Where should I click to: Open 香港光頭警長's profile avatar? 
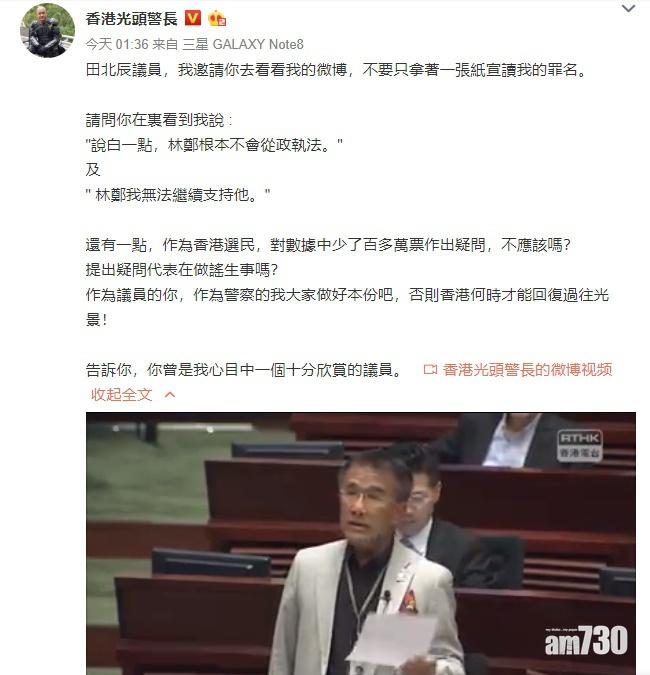click(48, 32)
